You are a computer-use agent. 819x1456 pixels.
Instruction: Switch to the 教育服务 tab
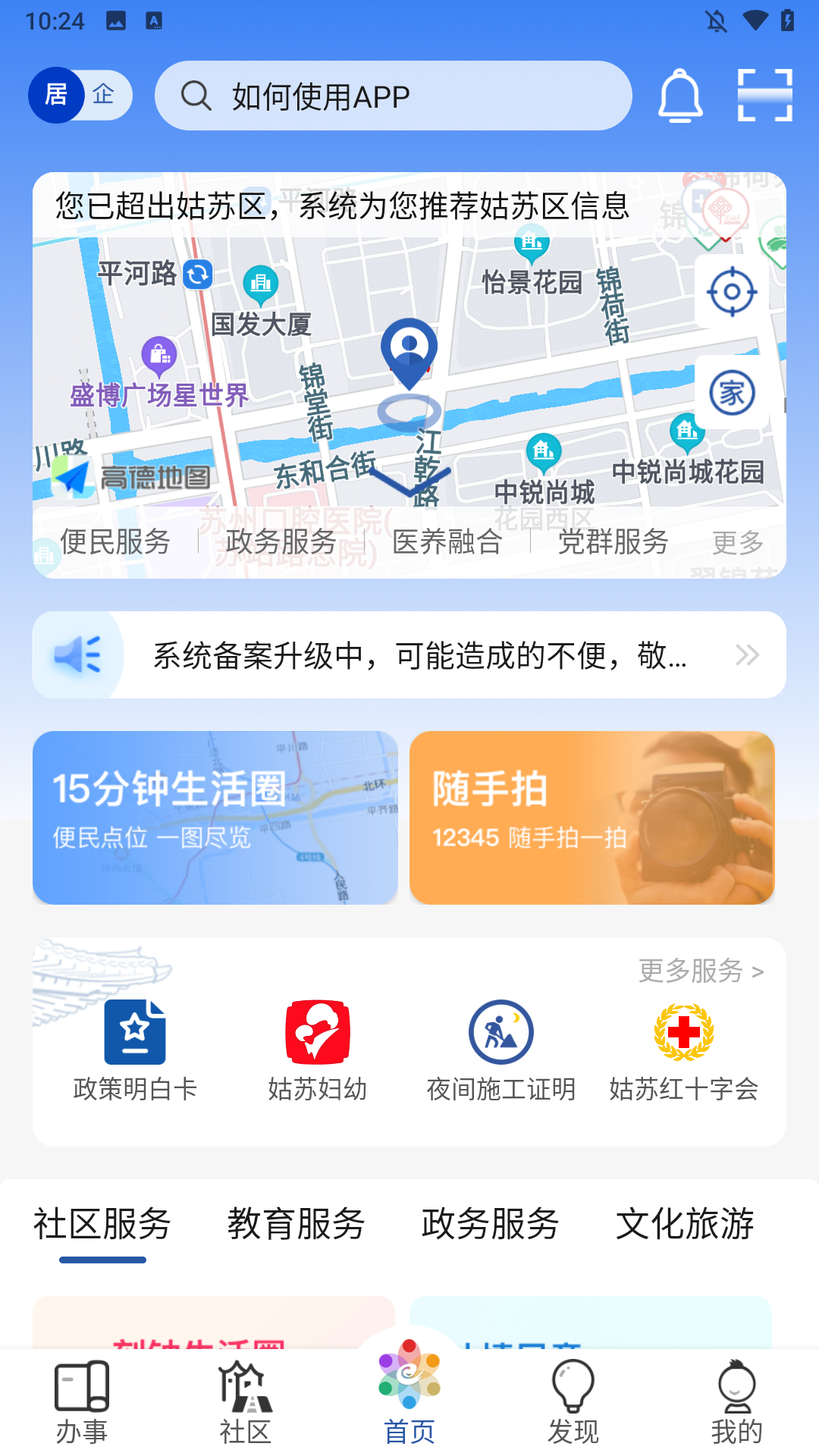click(x=297, y=1224)
